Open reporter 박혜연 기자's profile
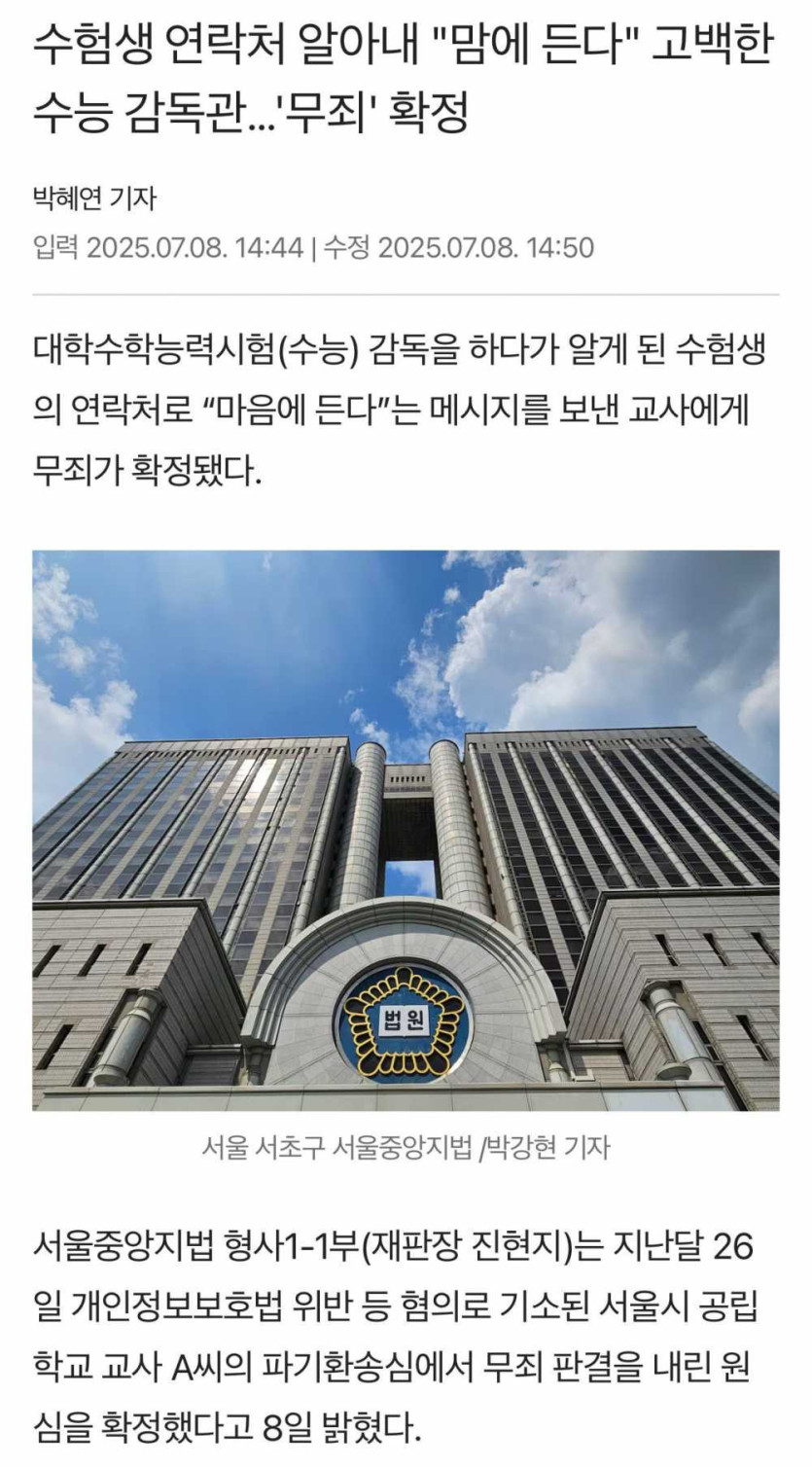Viewport: 812px width, 1467px height. (94, 199)
